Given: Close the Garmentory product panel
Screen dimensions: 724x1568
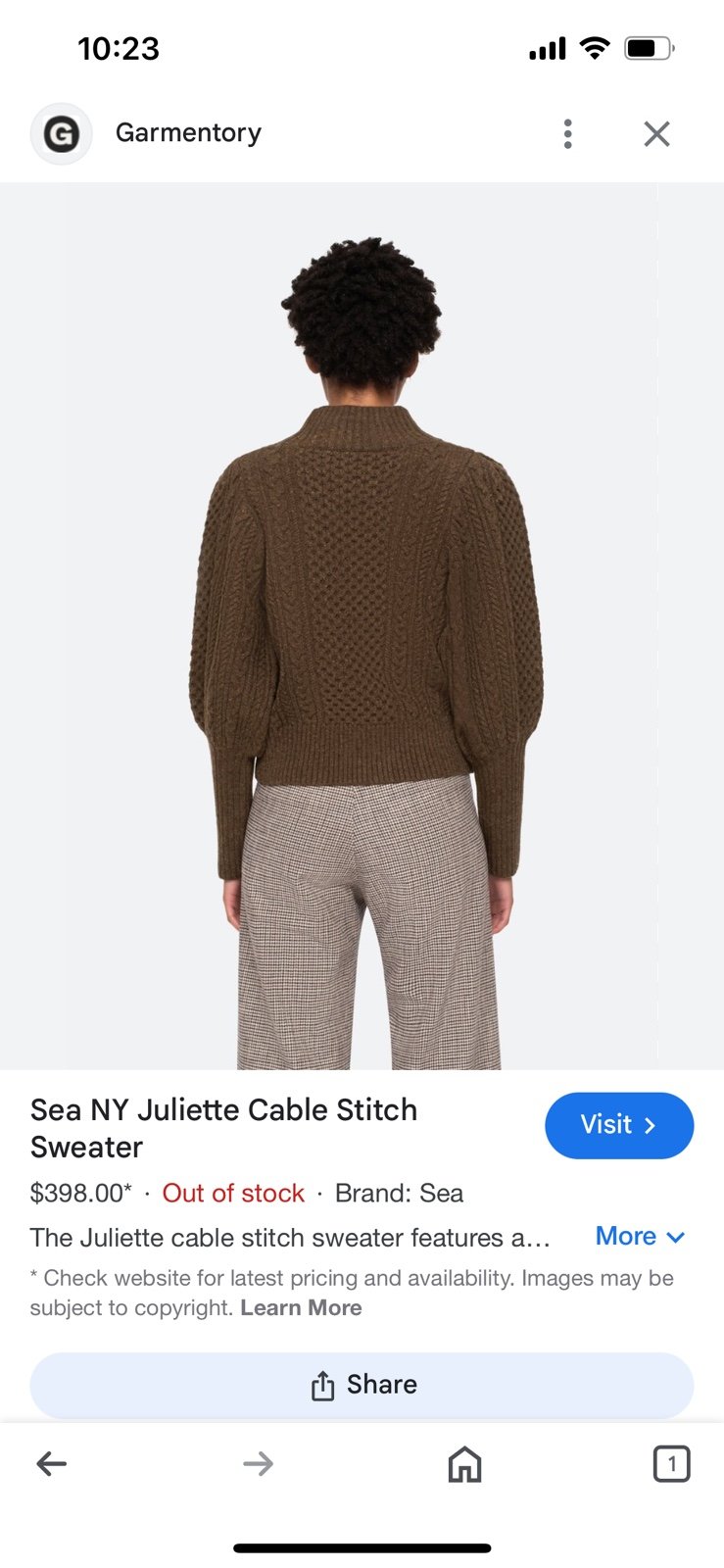Looking at the screenshot, I should pyautogui.click(x=656, y=133).
